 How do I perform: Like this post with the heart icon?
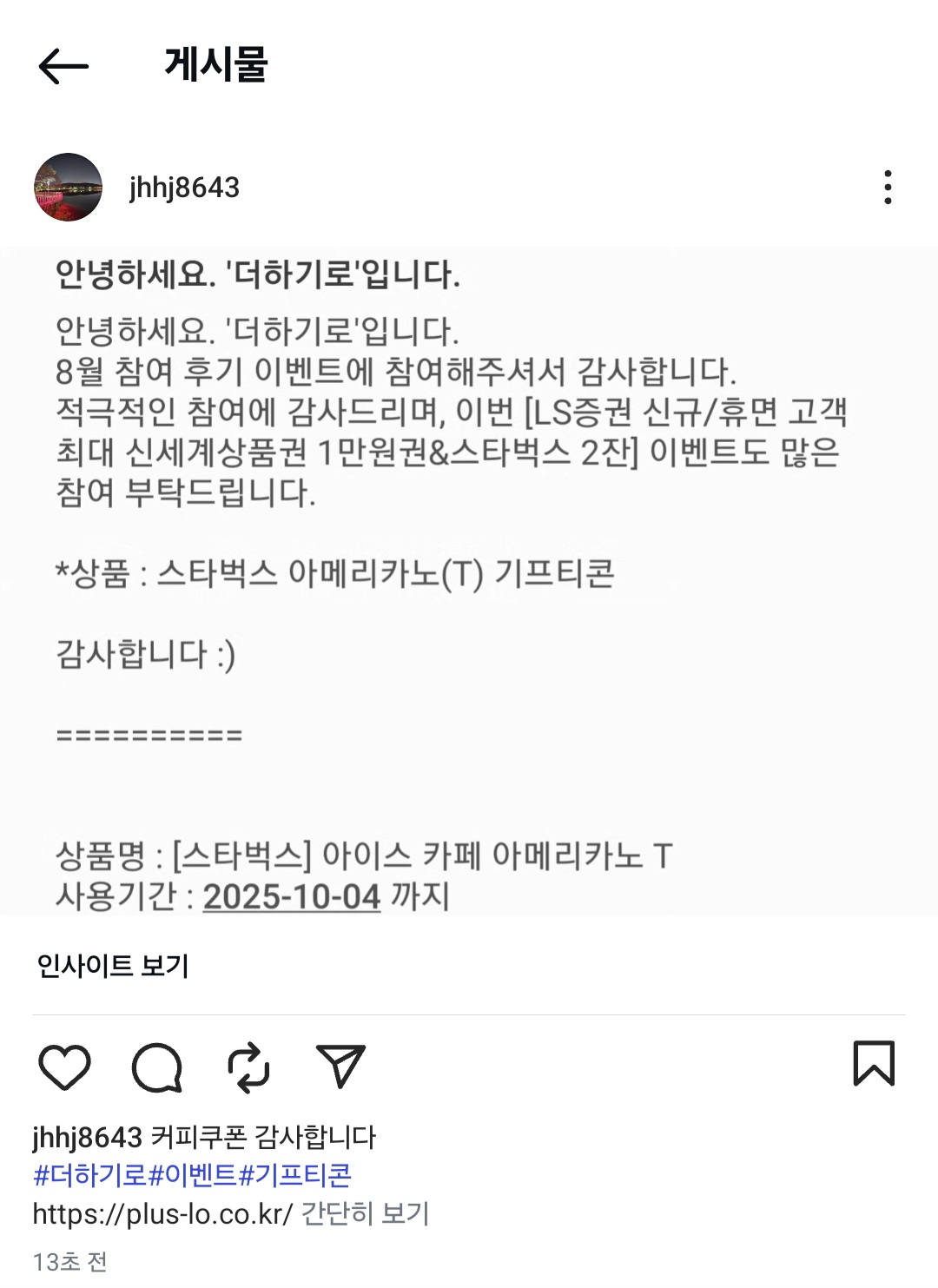coord(65,1067)
